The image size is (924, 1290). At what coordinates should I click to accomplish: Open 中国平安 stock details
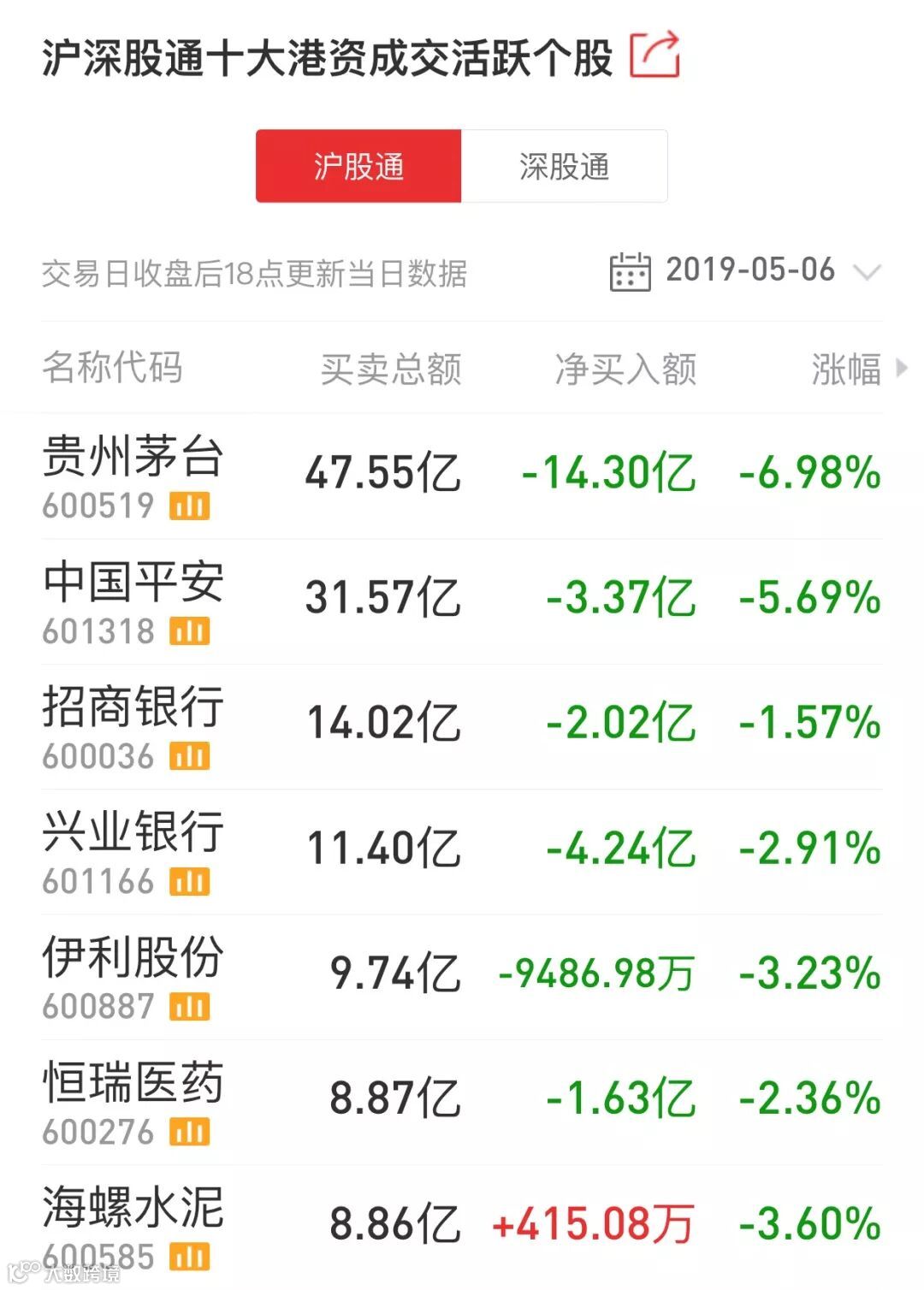(x=462, y=601)
